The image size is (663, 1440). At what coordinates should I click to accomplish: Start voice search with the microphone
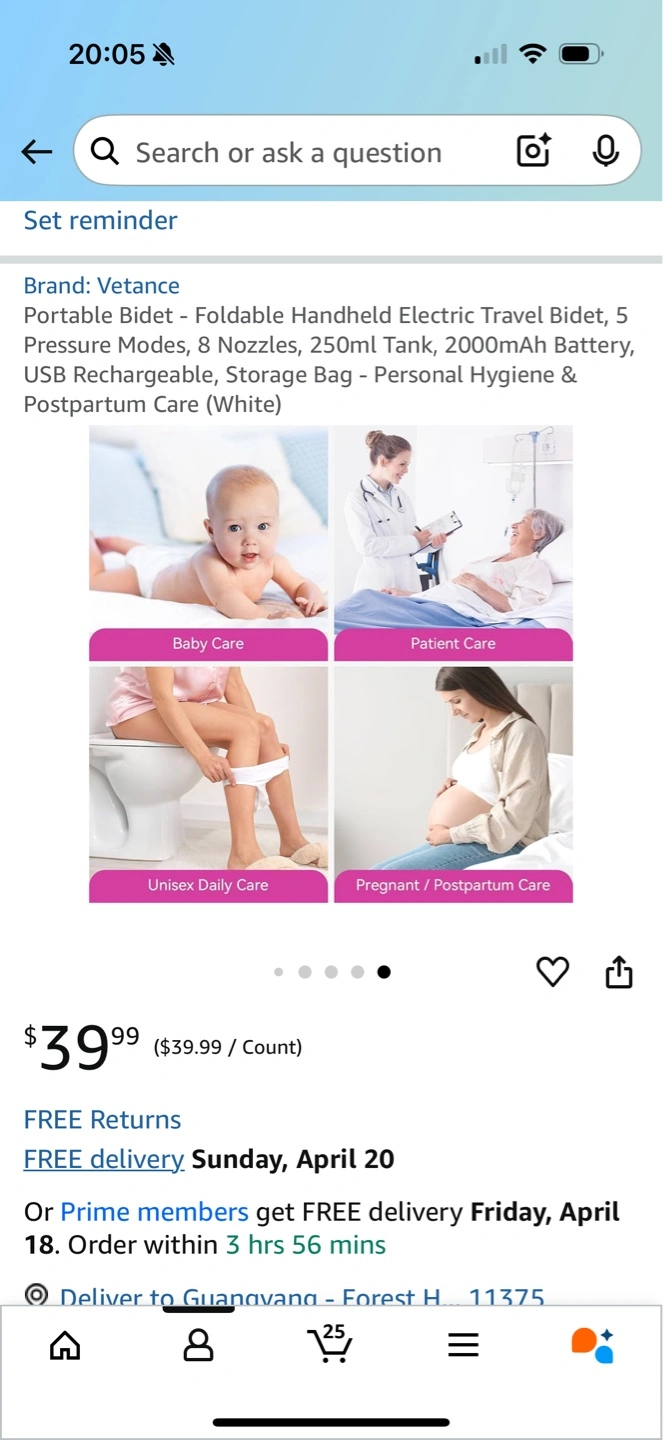coord(605,151)
